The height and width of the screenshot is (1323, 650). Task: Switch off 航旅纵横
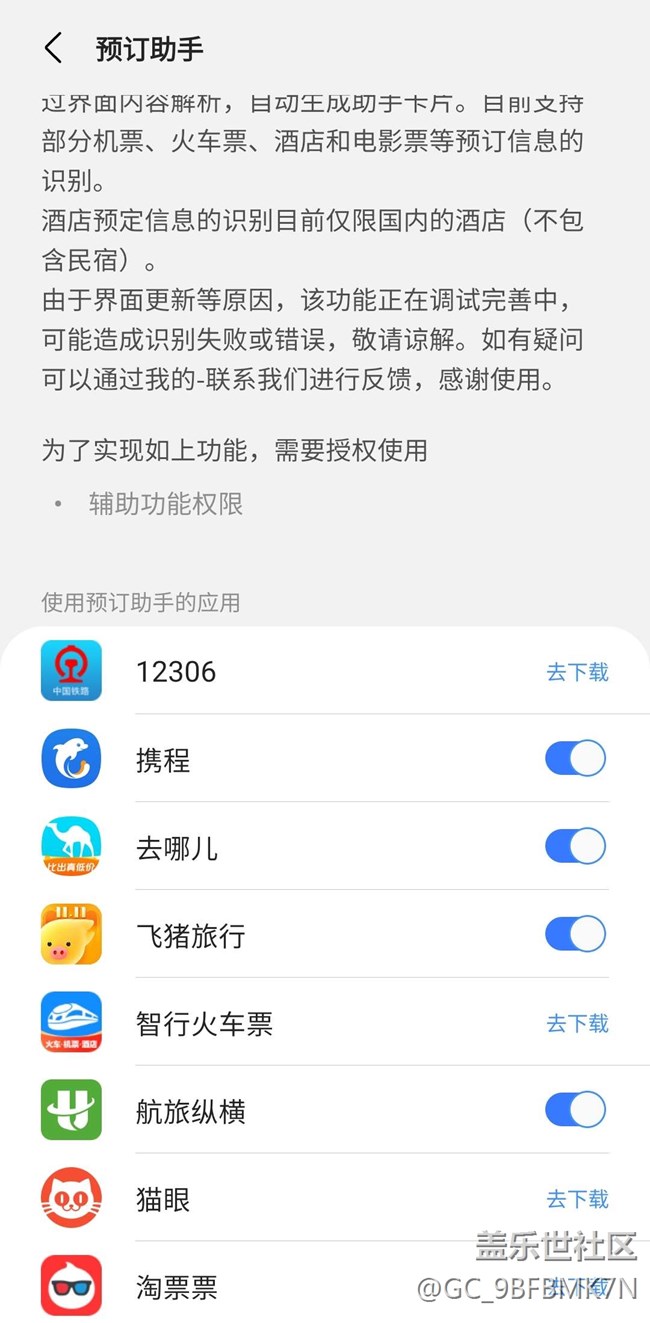click(x=575, y=1110)
